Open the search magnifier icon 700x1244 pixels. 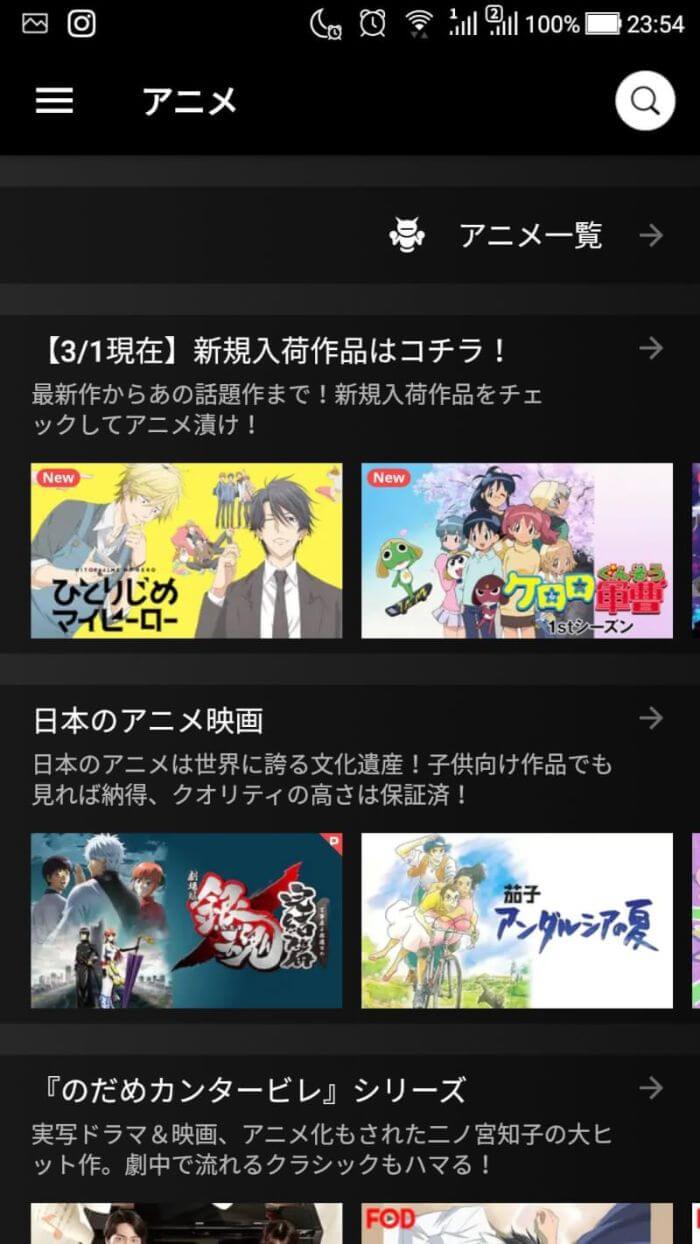click(x=645, y=101)
